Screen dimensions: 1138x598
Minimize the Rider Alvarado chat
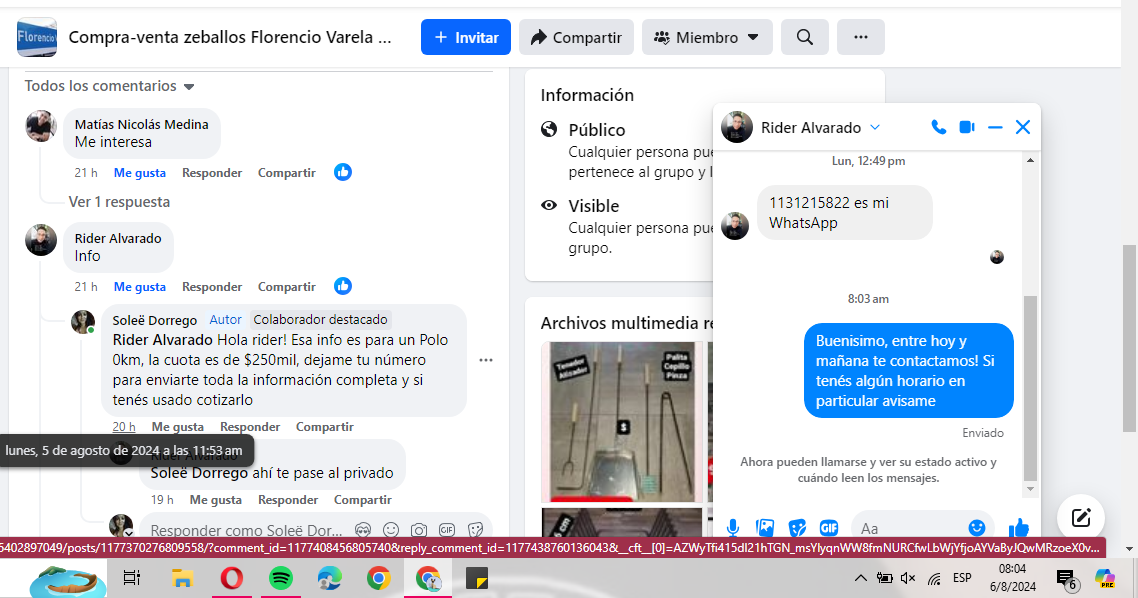[995, 127]
